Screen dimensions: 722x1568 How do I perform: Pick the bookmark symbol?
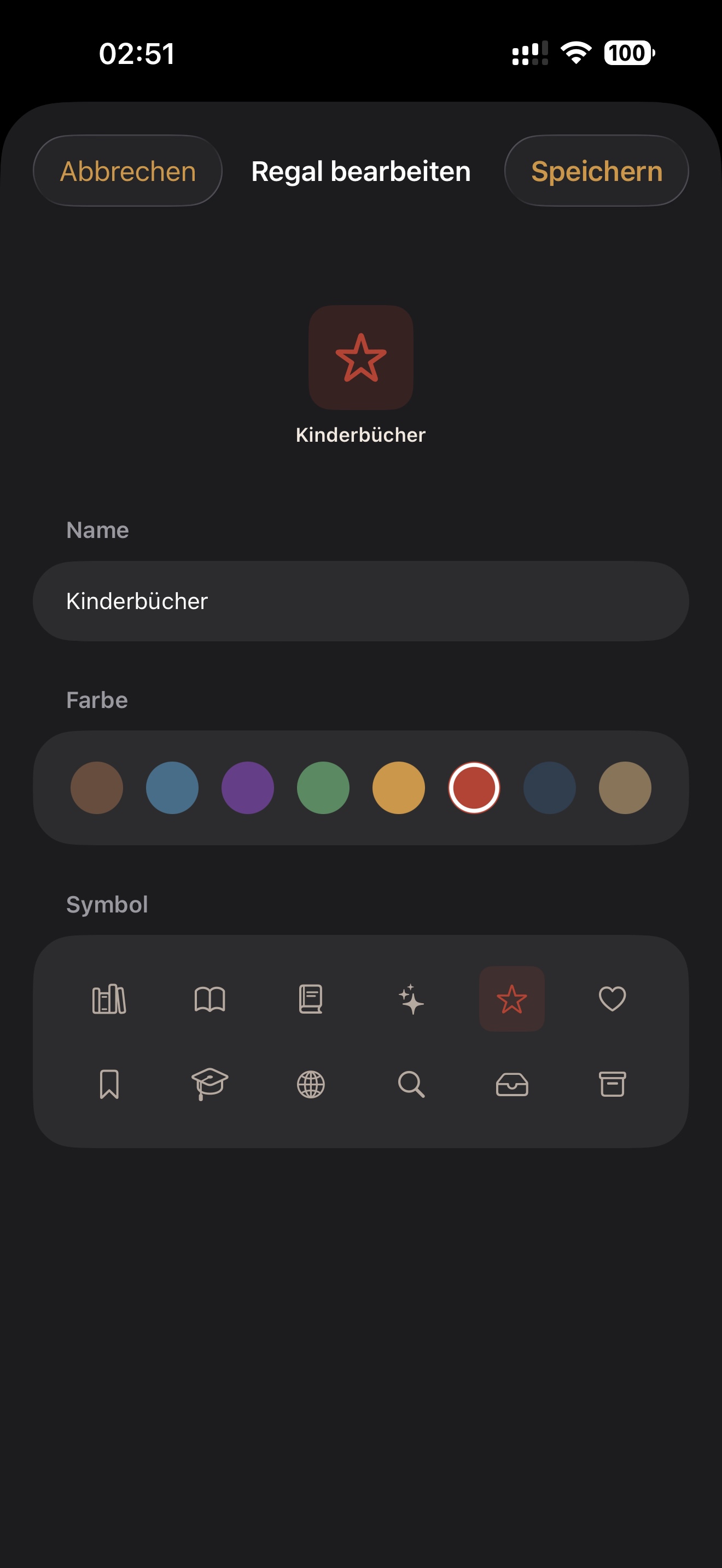pyautogui.click(x=109, y=1084)
